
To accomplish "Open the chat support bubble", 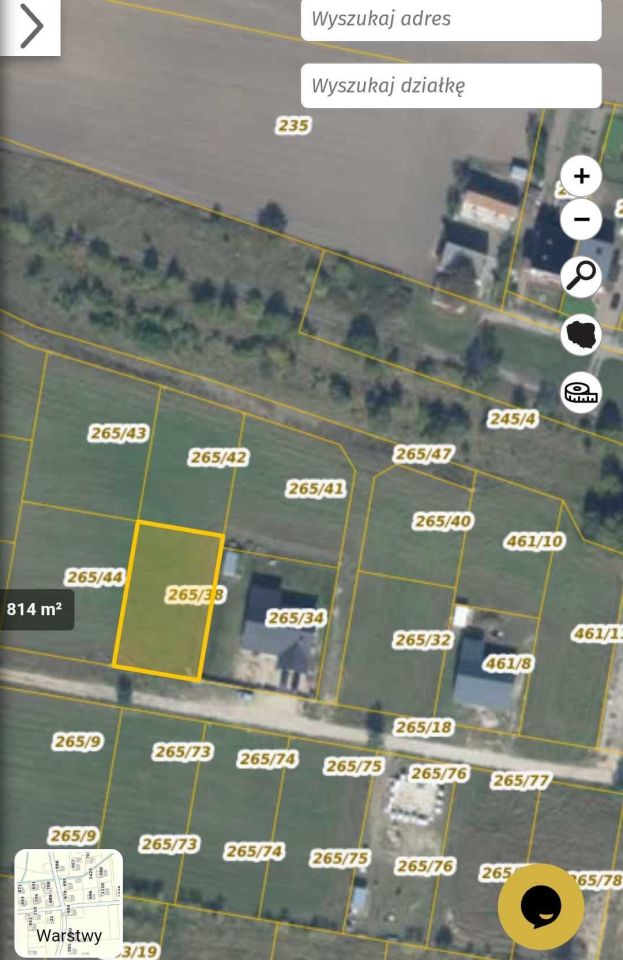I will click(541, 906).
